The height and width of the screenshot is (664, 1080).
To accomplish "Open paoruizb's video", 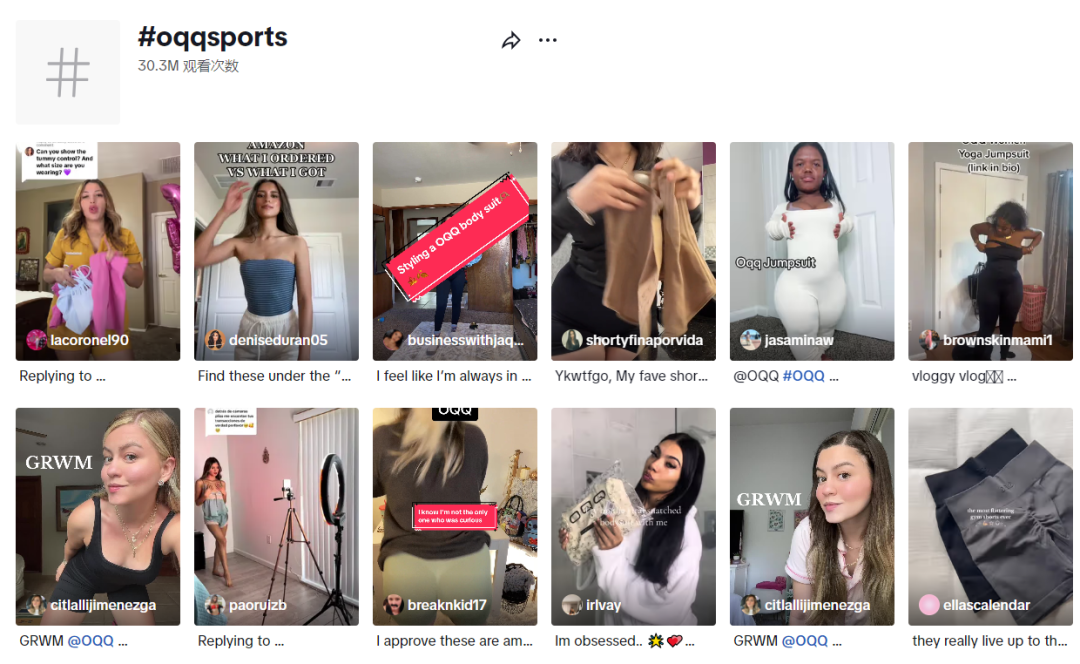I will (x=276, y=516).
